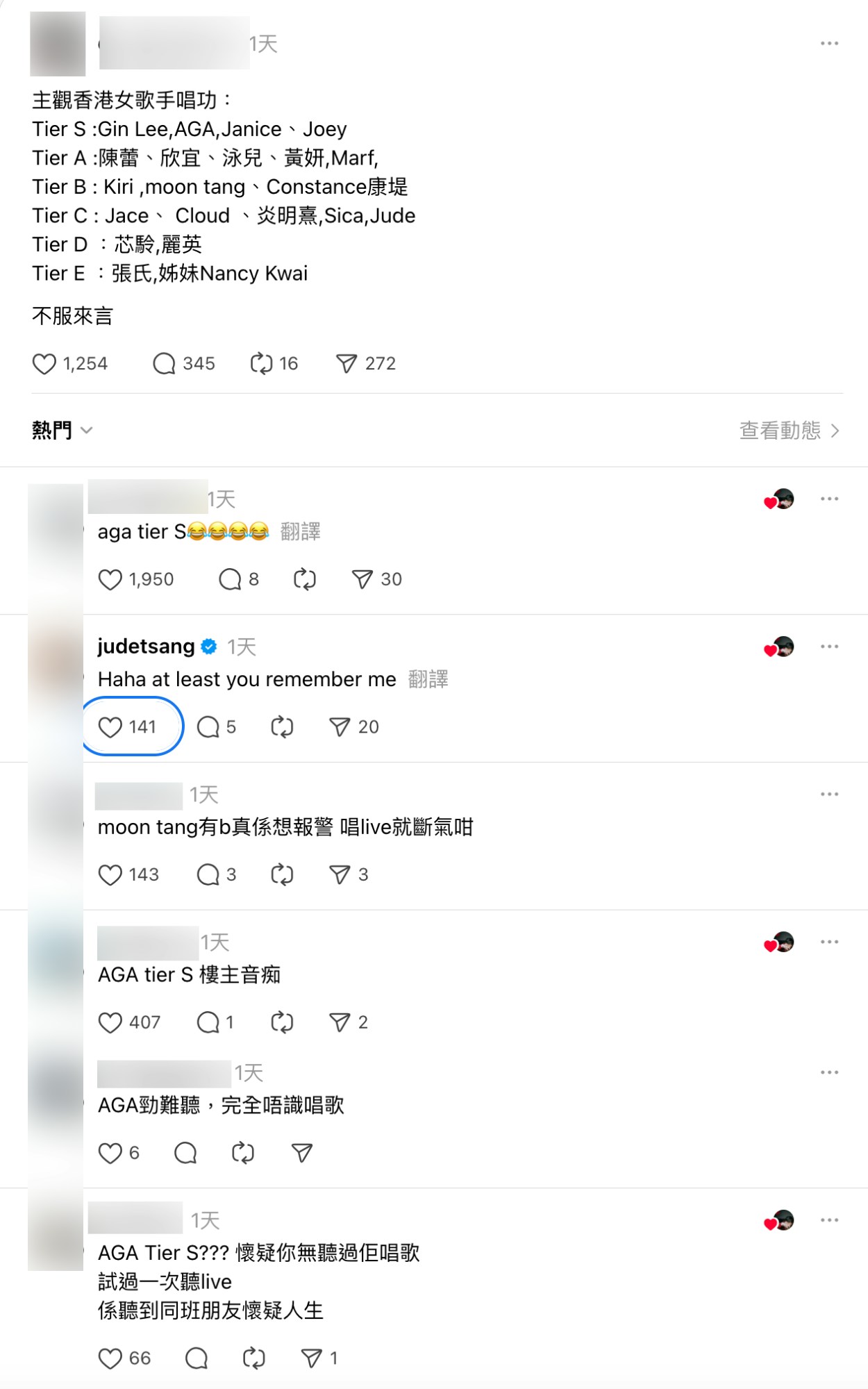Like the 'moon tang有b' comment

[x=110, y=875]
